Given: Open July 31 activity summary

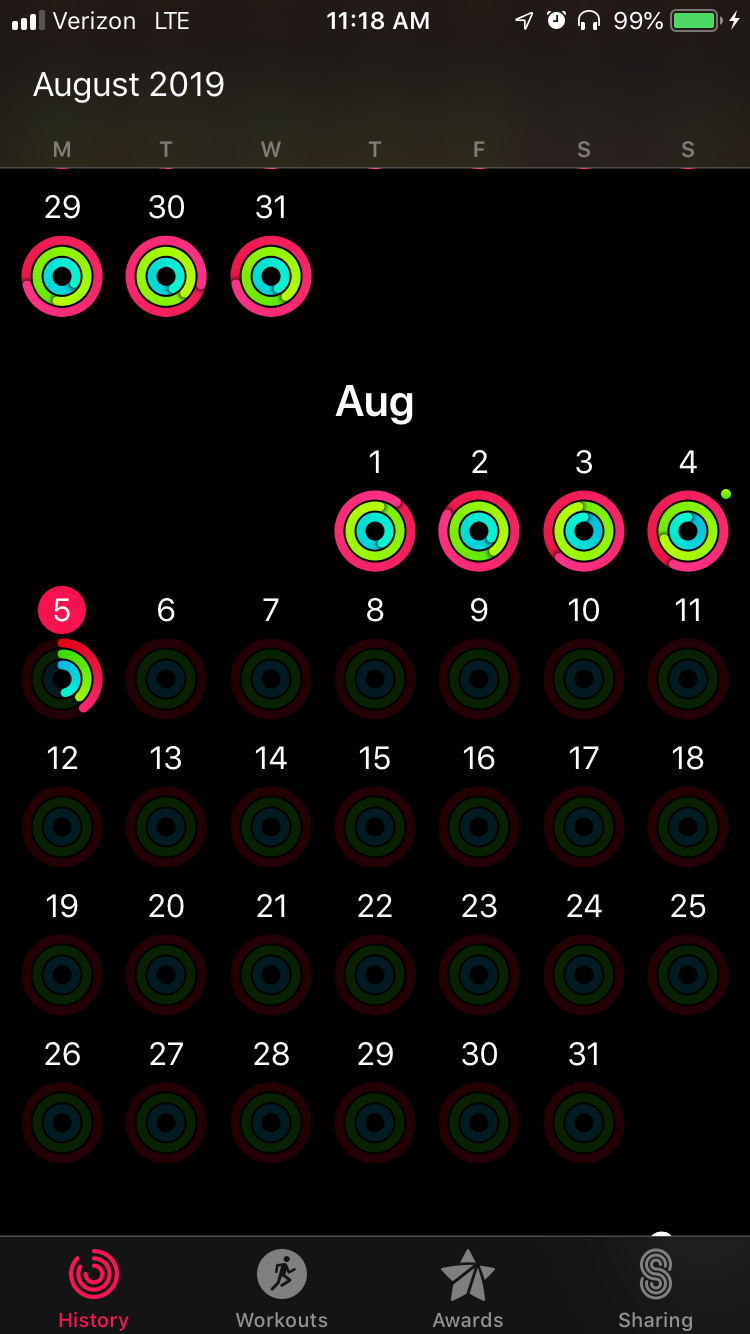Looking at the screenshot, I should tap(271, 276).
